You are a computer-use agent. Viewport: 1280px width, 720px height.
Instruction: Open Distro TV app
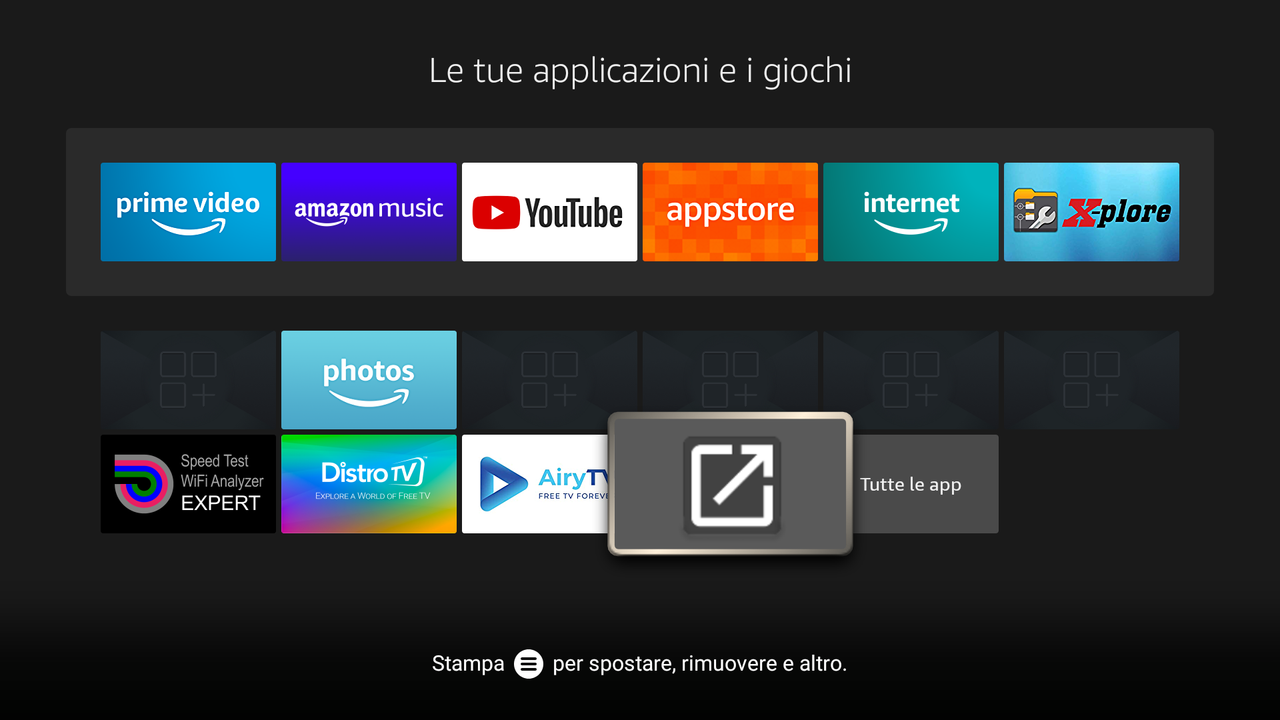point(369,484)
